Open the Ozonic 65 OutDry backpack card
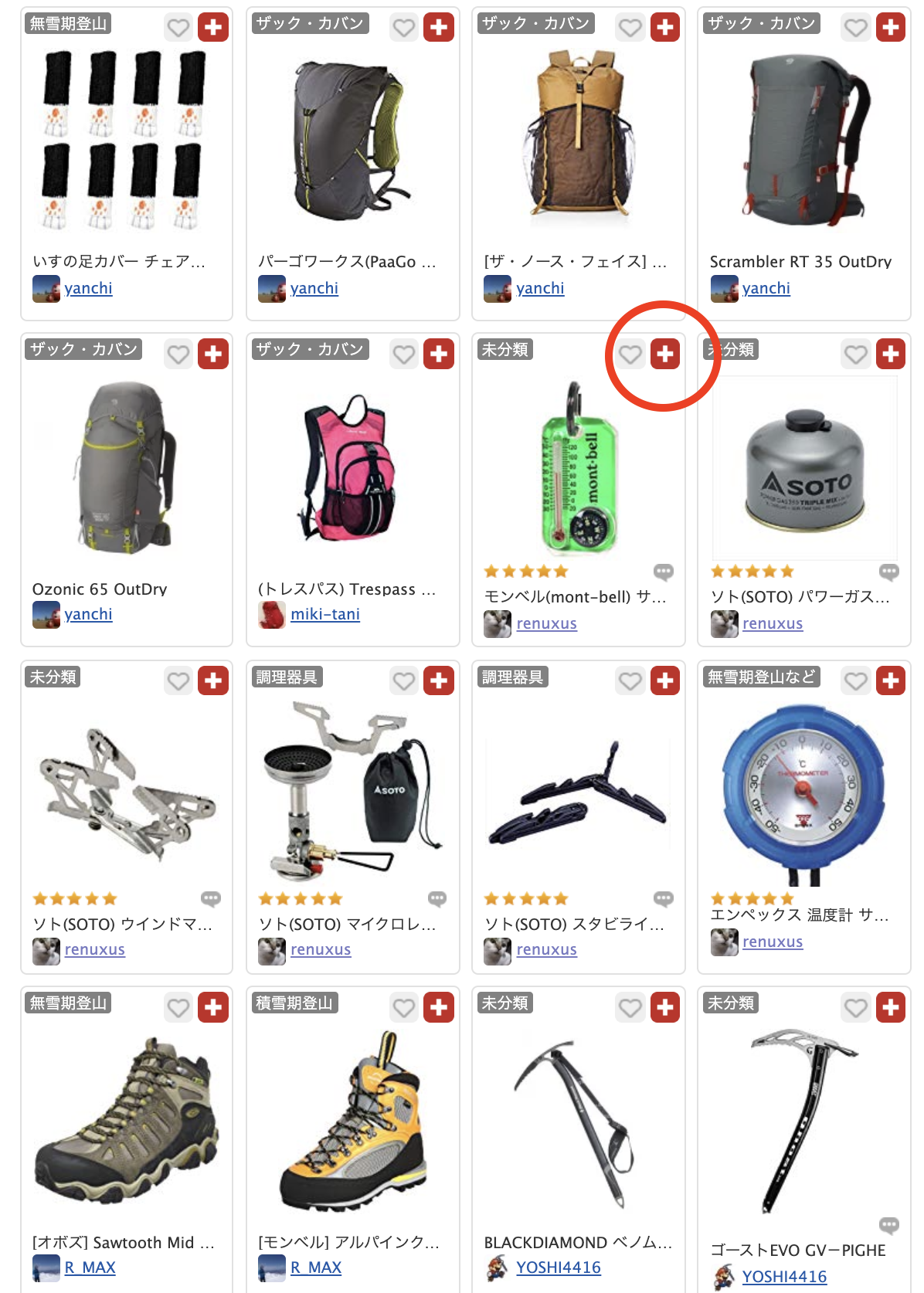Screen dimensions: 924x1293 (x=100, y=589)
